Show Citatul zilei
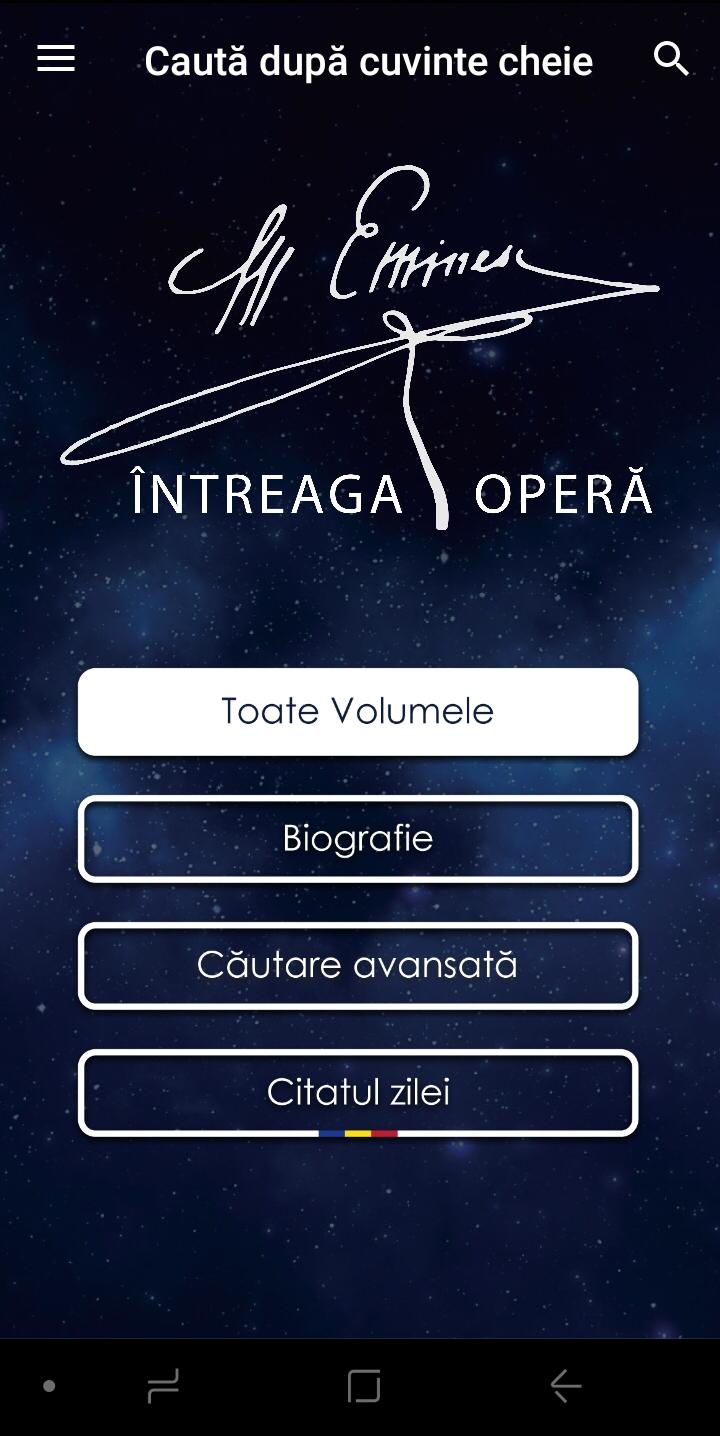The height and width of the screenshot is (1436, 720). [x=358, y=1093]
